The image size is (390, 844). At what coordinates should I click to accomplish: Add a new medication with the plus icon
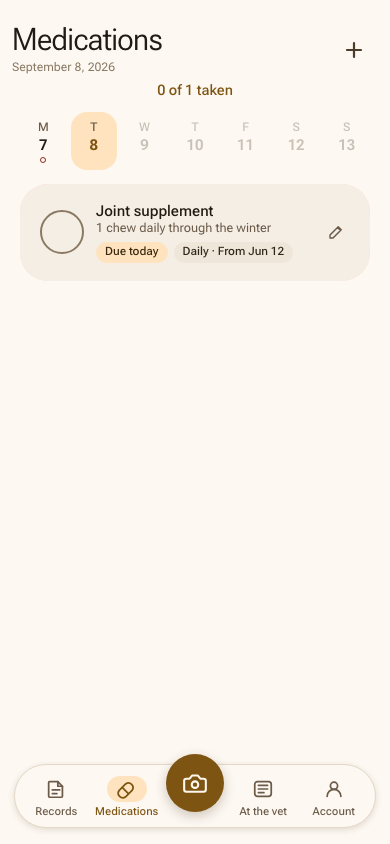click(x=353, y=51)
